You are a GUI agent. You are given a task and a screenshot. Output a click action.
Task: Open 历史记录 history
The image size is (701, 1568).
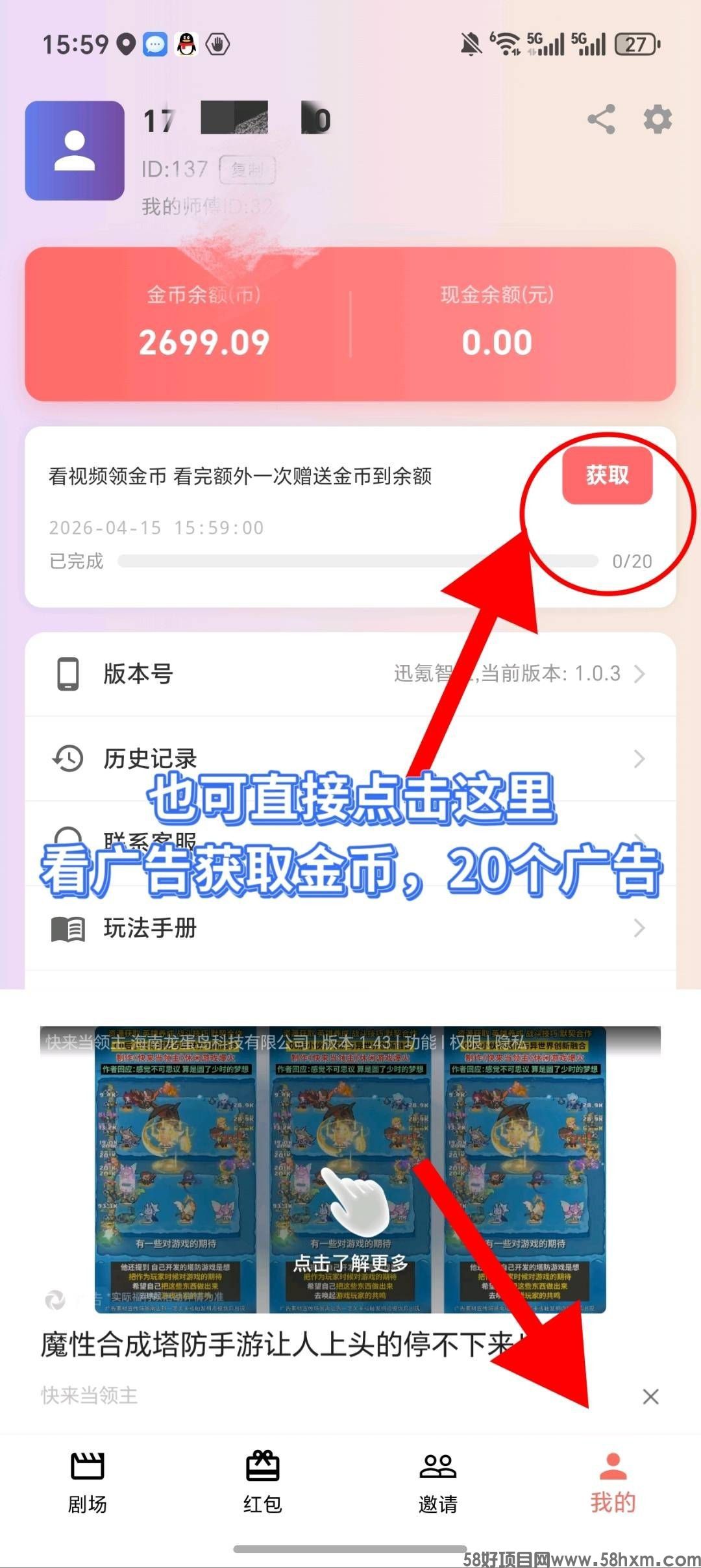click(x=350, y=758)
